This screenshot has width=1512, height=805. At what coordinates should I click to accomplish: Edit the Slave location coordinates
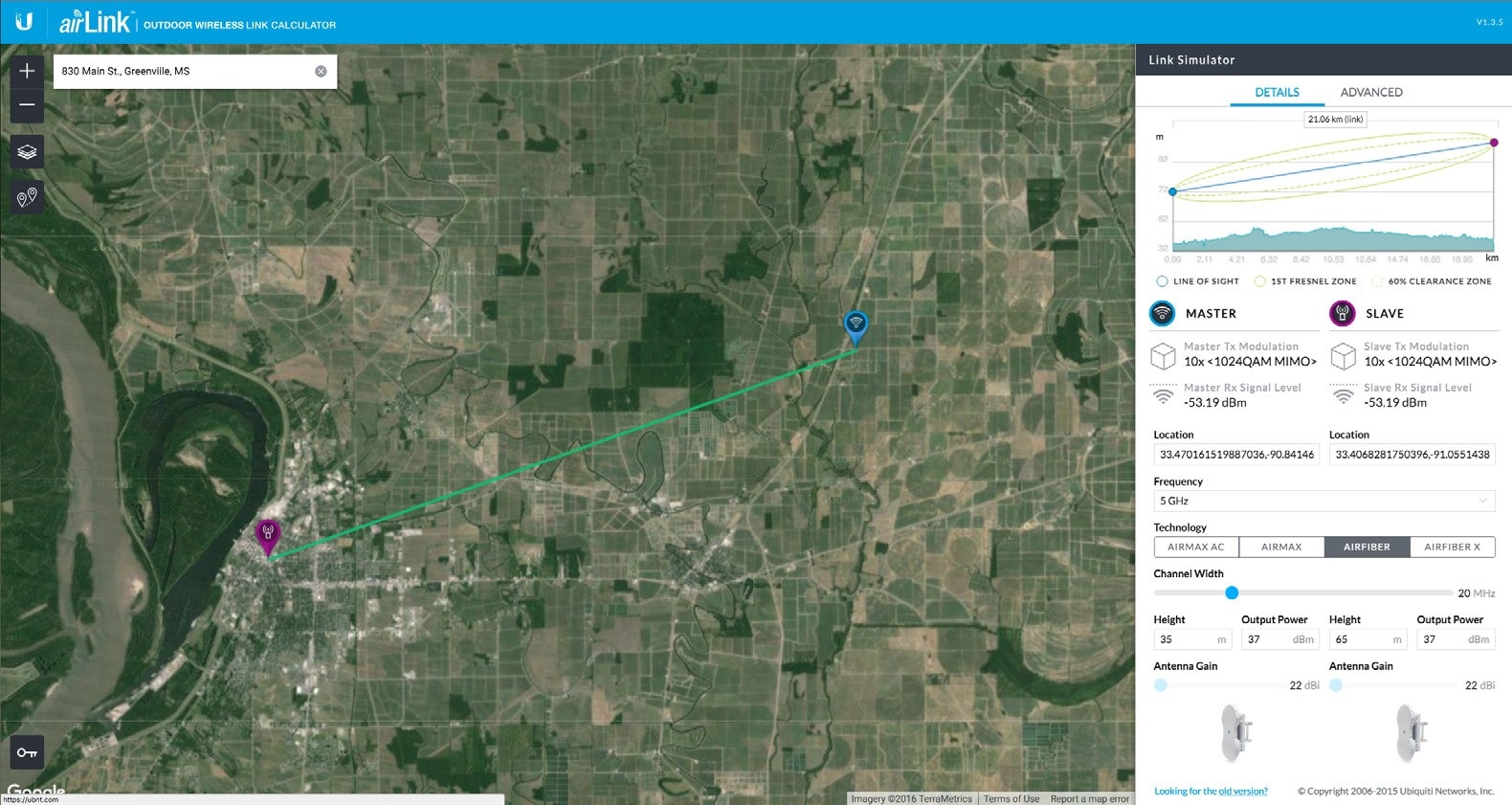coord(1412,455)
